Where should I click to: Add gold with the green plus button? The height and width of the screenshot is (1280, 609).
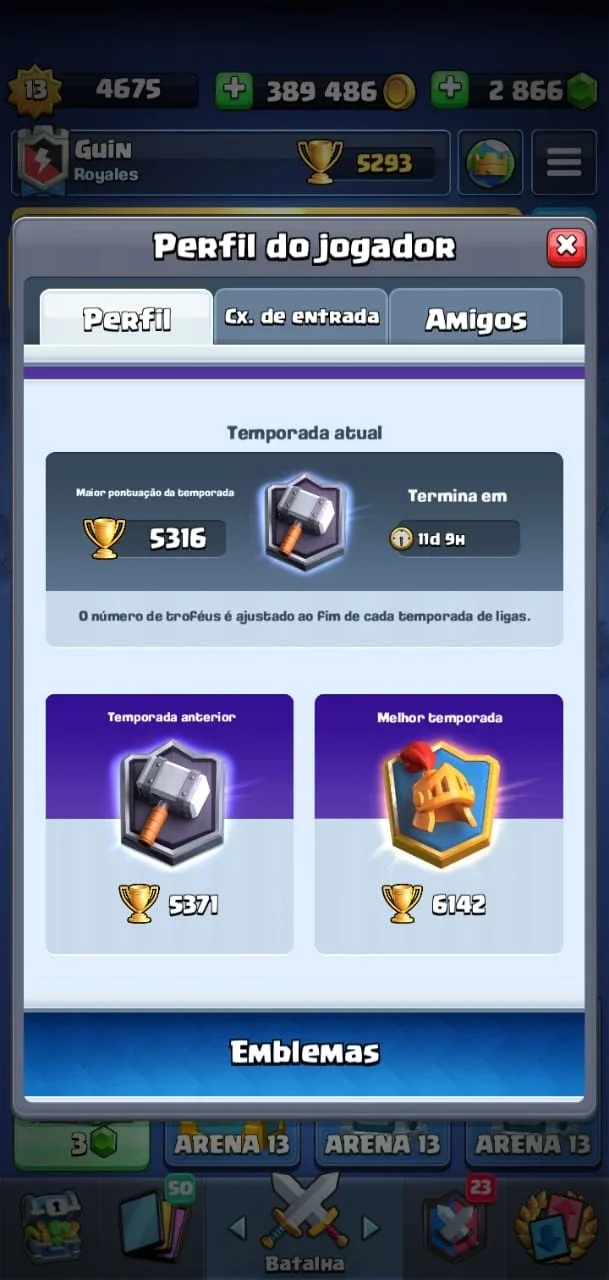(x=234, y=91)
